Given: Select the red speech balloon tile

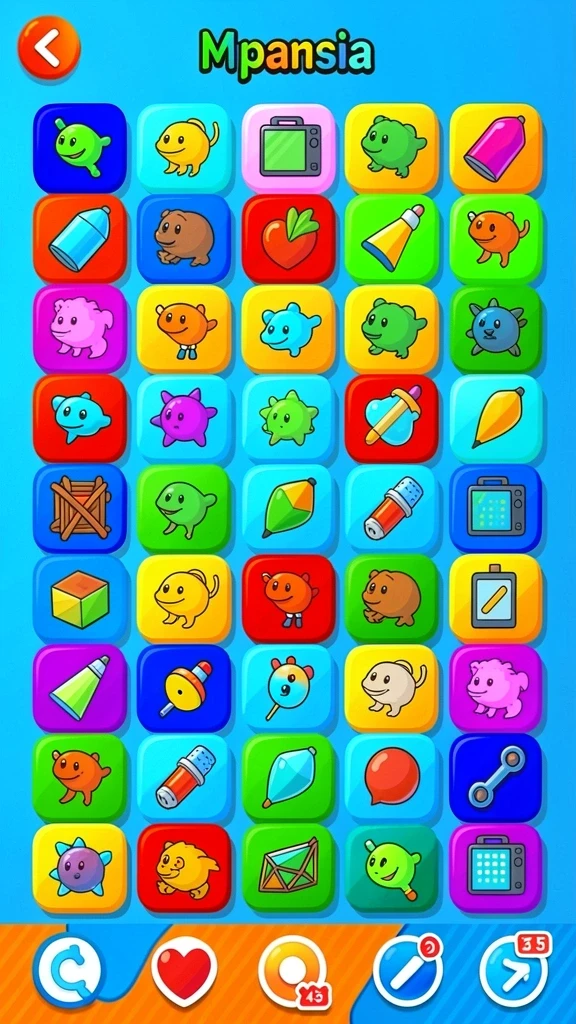Looking at the screenshot, I should tap(392, 778).
